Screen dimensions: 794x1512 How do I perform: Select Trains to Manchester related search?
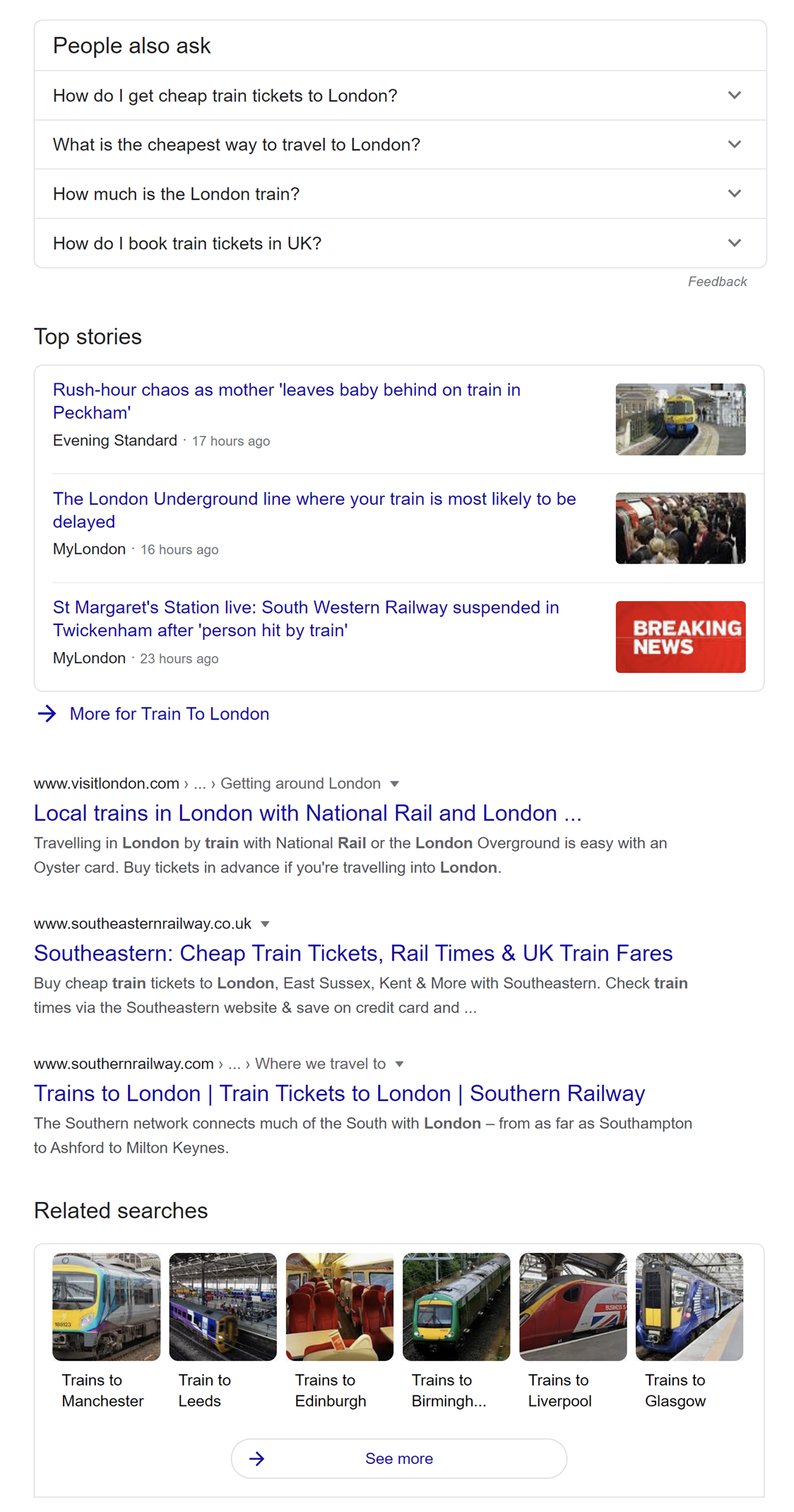pos(107,1332)
